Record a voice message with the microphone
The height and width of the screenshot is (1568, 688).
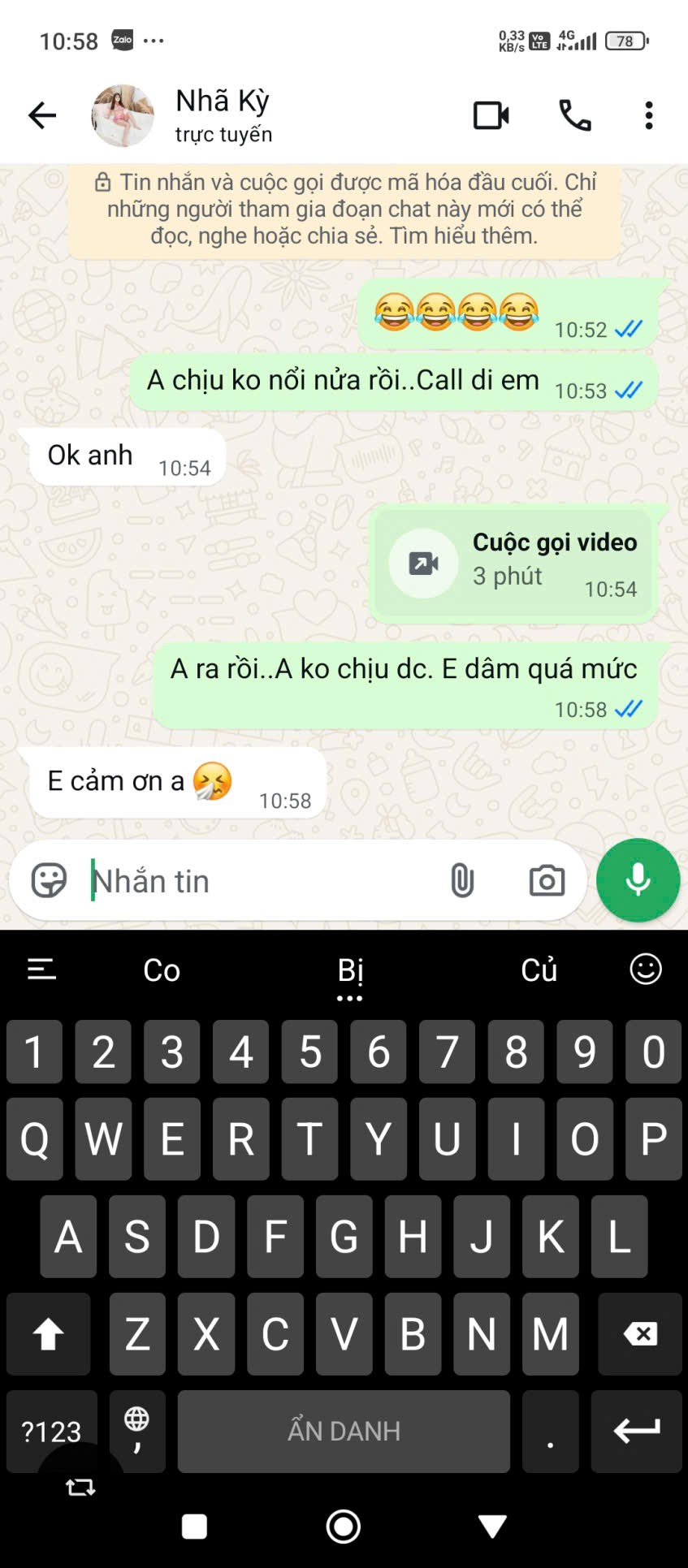tap(638, 880)
